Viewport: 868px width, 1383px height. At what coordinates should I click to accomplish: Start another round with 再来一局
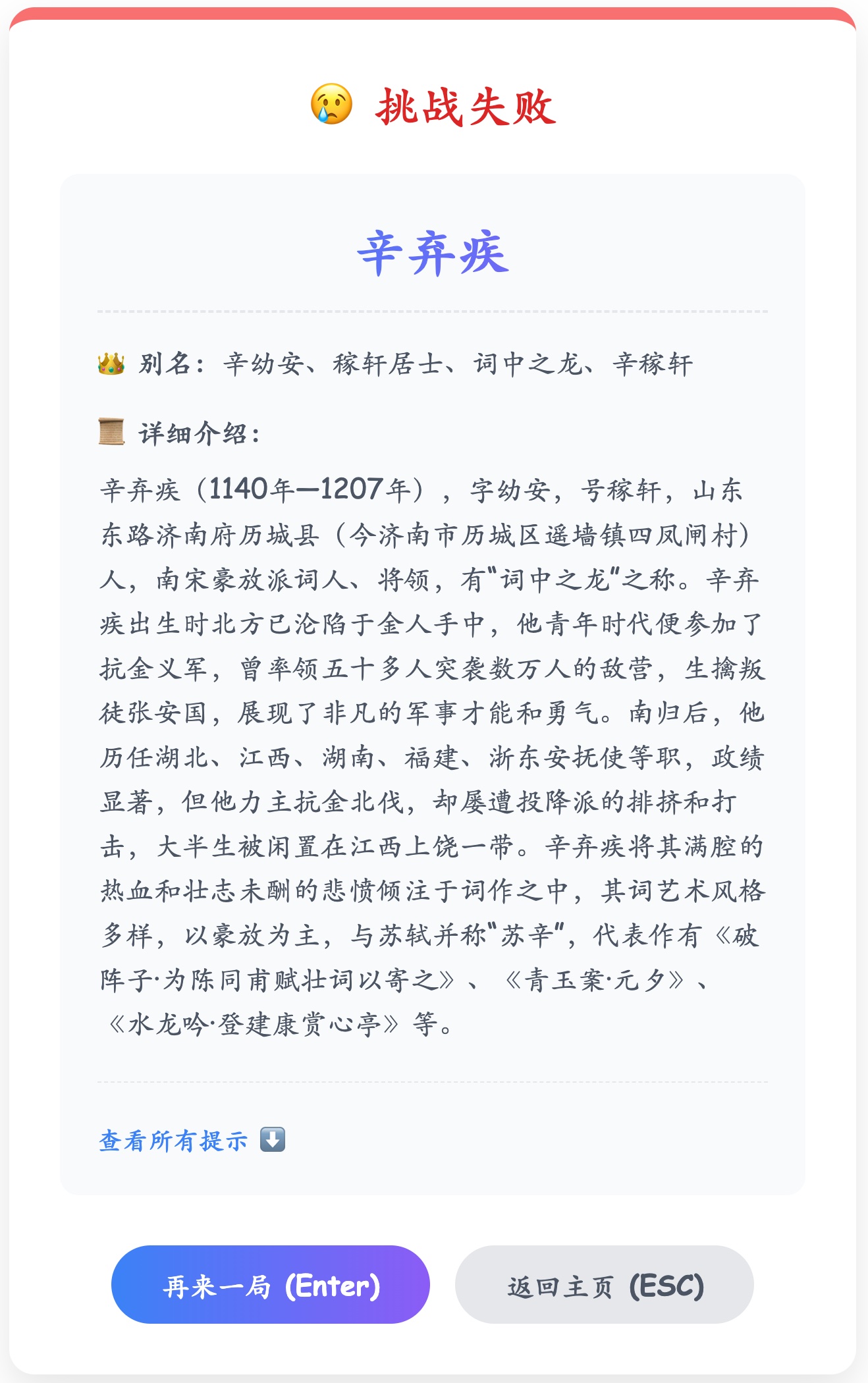(x=271, y=1285)
